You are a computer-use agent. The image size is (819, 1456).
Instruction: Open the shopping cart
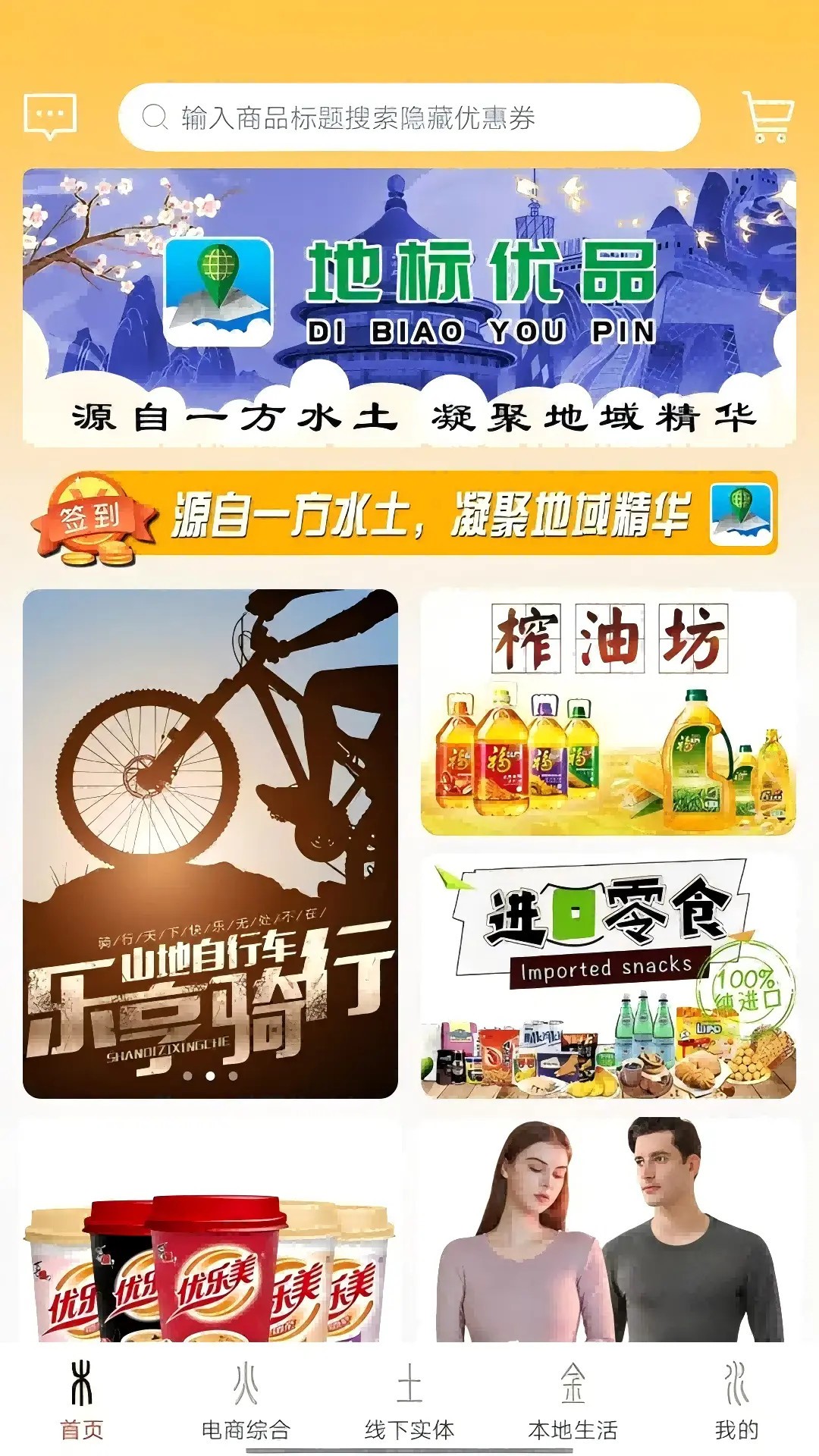tap(770, 118)
